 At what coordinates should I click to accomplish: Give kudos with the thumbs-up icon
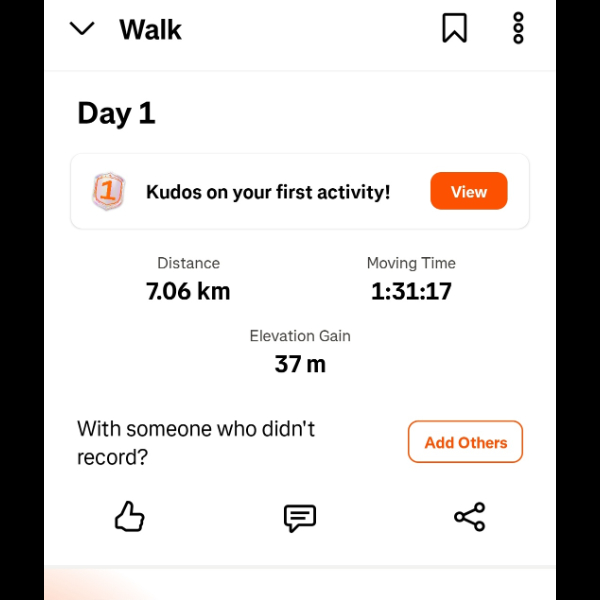pos(130,517)
